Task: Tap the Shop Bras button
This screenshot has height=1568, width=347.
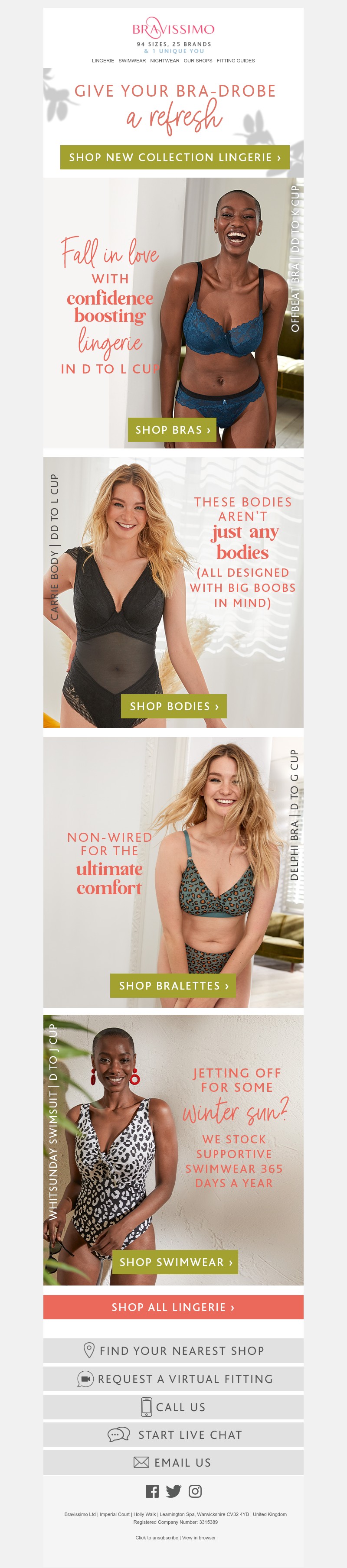Action: tap(173, 430)
